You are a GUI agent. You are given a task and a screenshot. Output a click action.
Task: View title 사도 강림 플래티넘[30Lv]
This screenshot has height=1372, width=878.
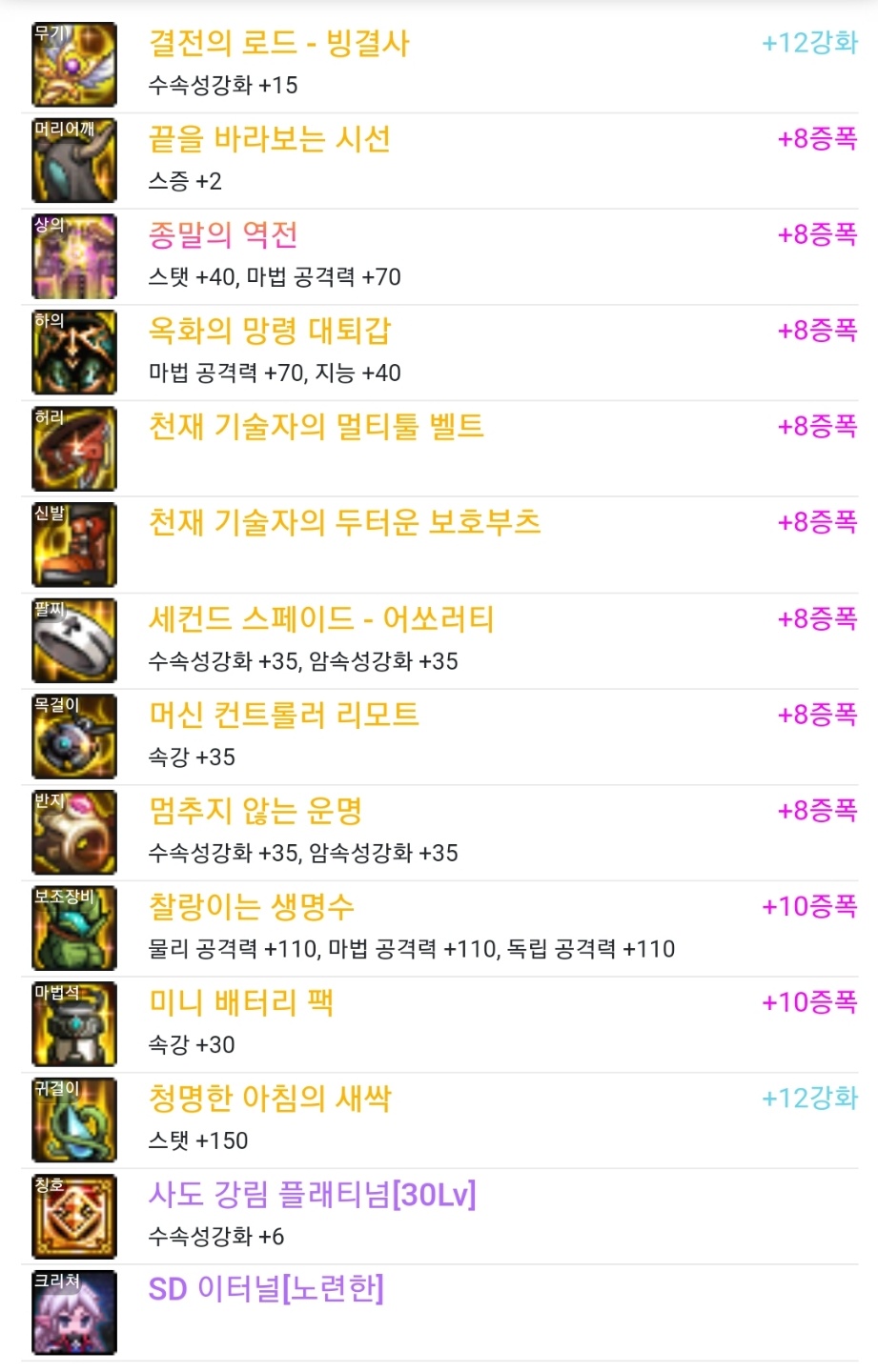pyautogui.click(x=312, y=1195)
